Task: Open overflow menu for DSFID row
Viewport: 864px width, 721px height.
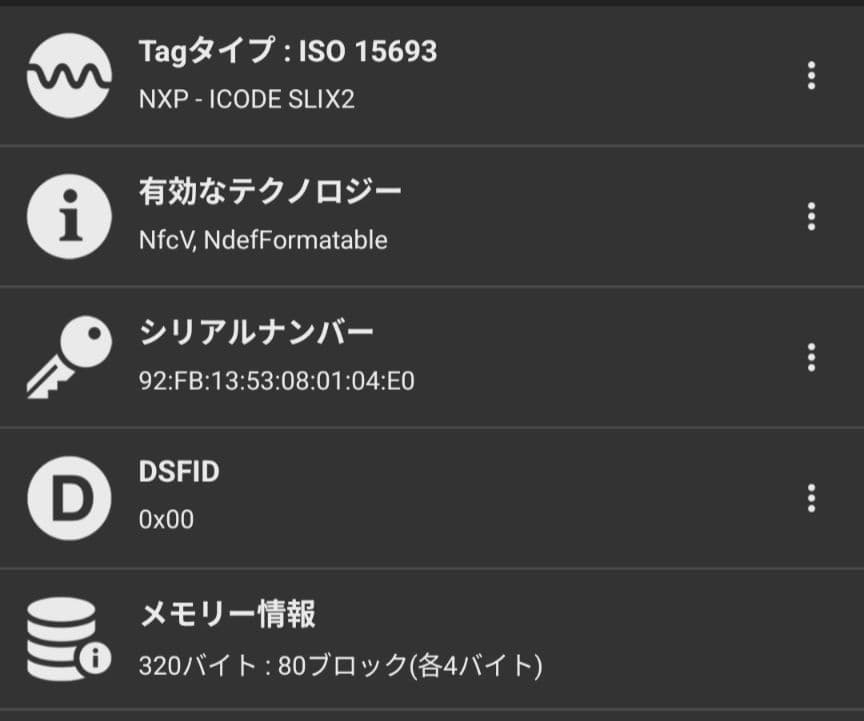Action: tap(811, 498)
